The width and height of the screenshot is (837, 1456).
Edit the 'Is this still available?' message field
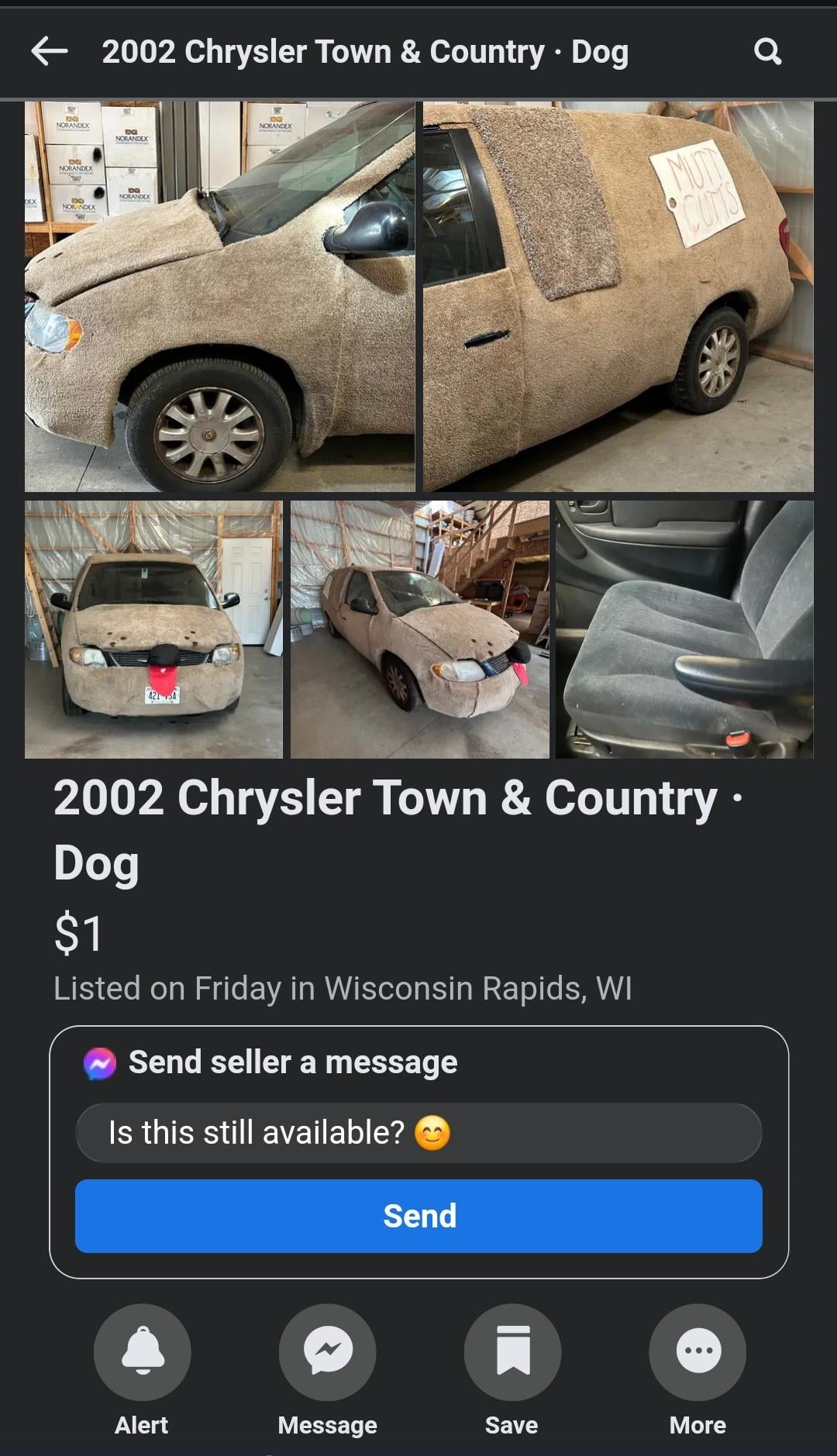pyautogui.click(x=418, y=1133)
